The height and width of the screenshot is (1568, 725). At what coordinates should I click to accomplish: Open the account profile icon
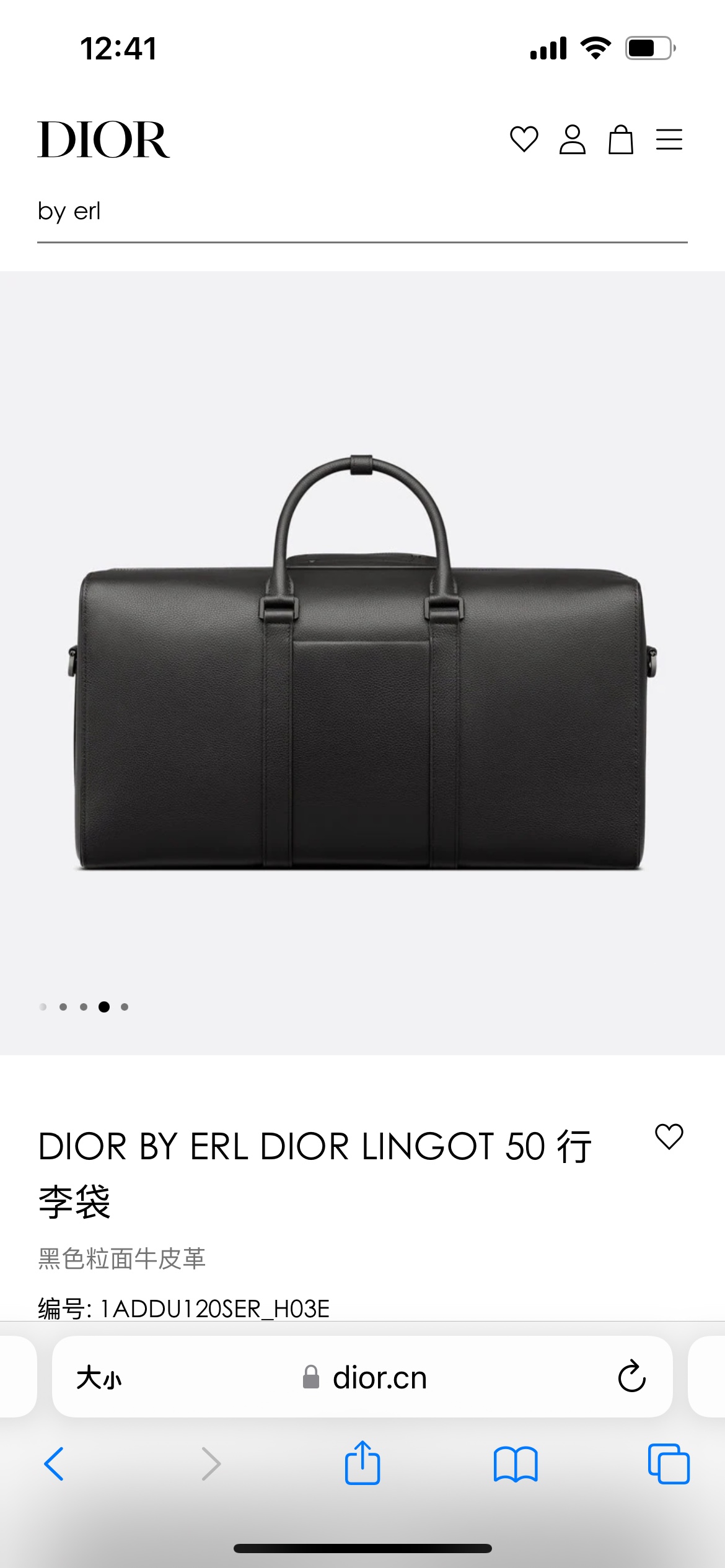(572, 139)
